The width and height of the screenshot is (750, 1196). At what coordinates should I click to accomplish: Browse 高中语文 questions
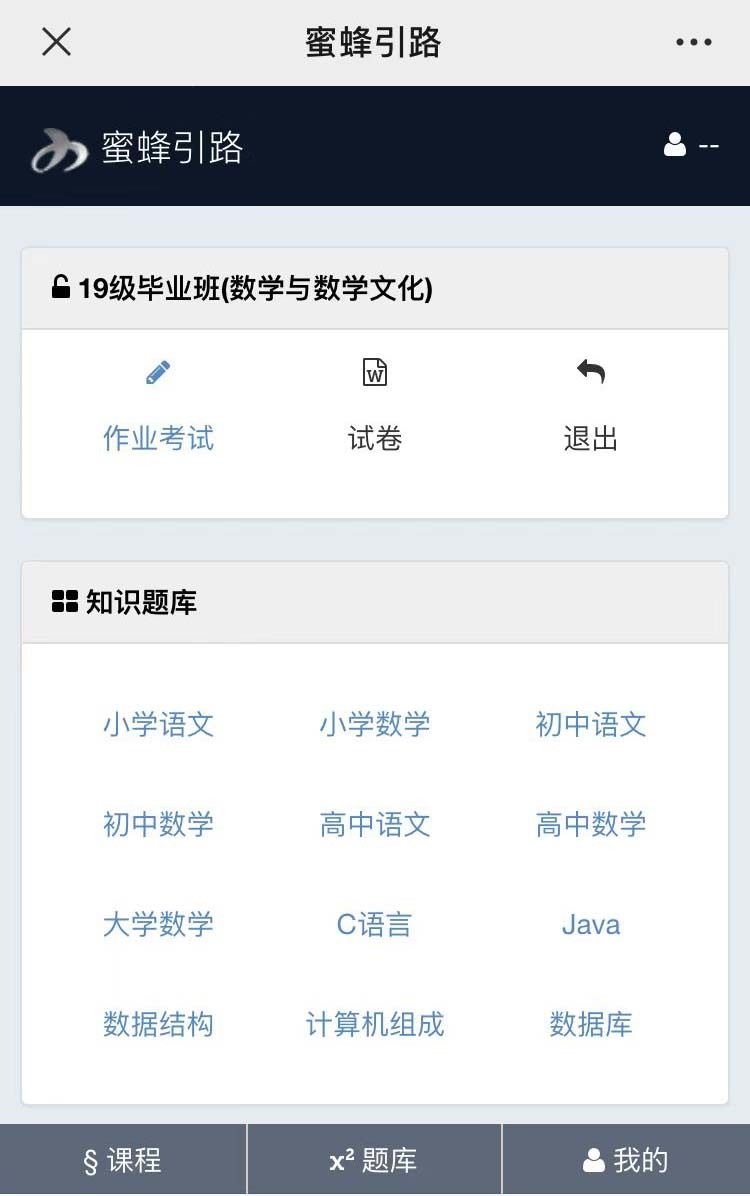coord(374,824)
